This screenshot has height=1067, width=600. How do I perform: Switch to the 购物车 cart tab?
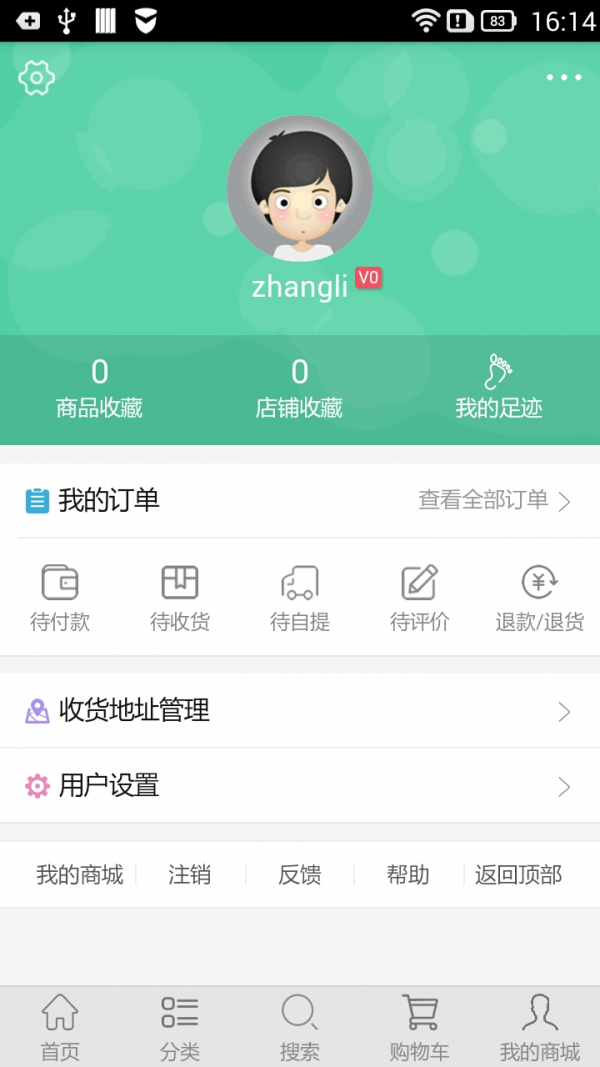coord(420,1028)
